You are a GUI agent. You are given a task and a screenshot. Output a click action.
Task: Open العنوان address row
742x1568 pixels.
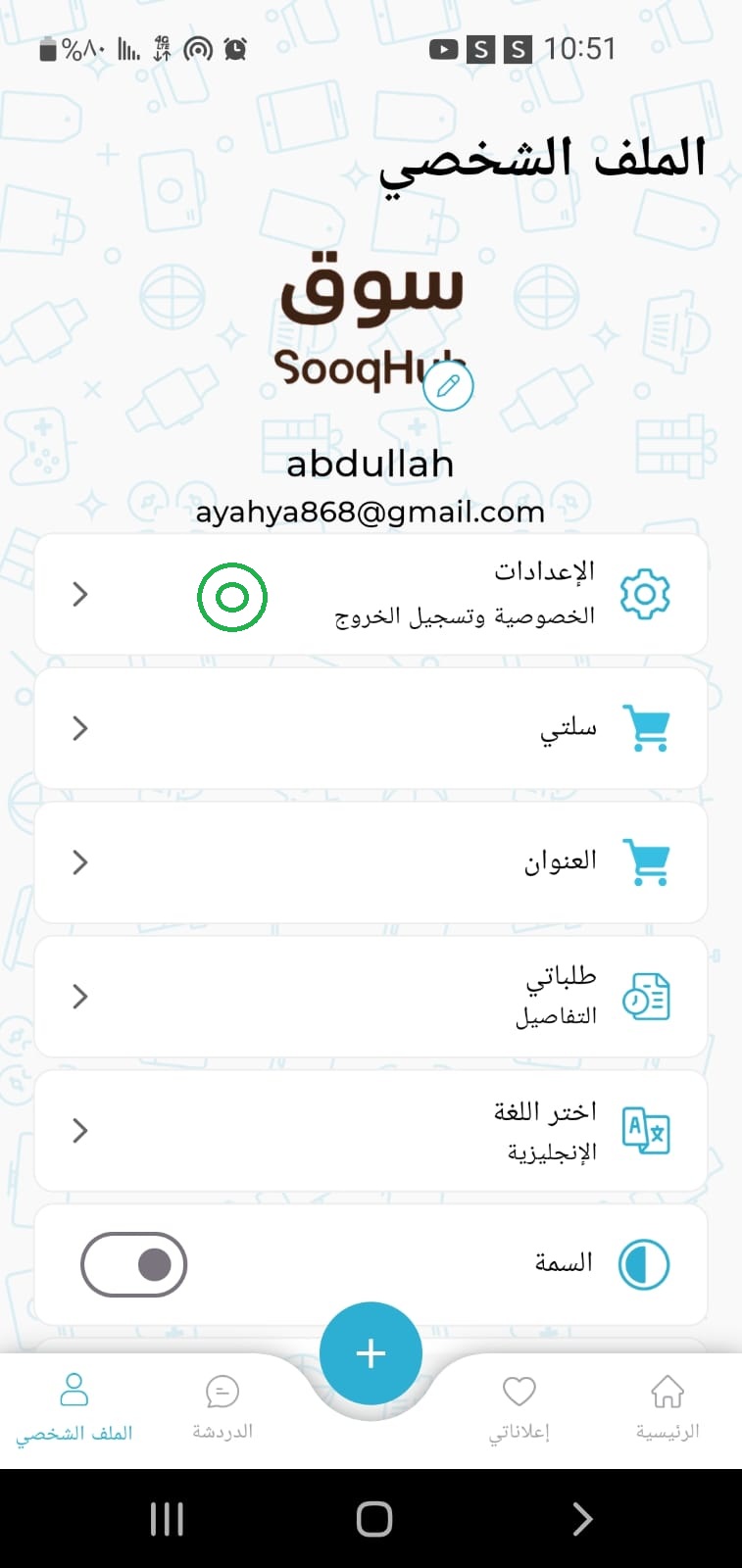click(x=371, y=862)
